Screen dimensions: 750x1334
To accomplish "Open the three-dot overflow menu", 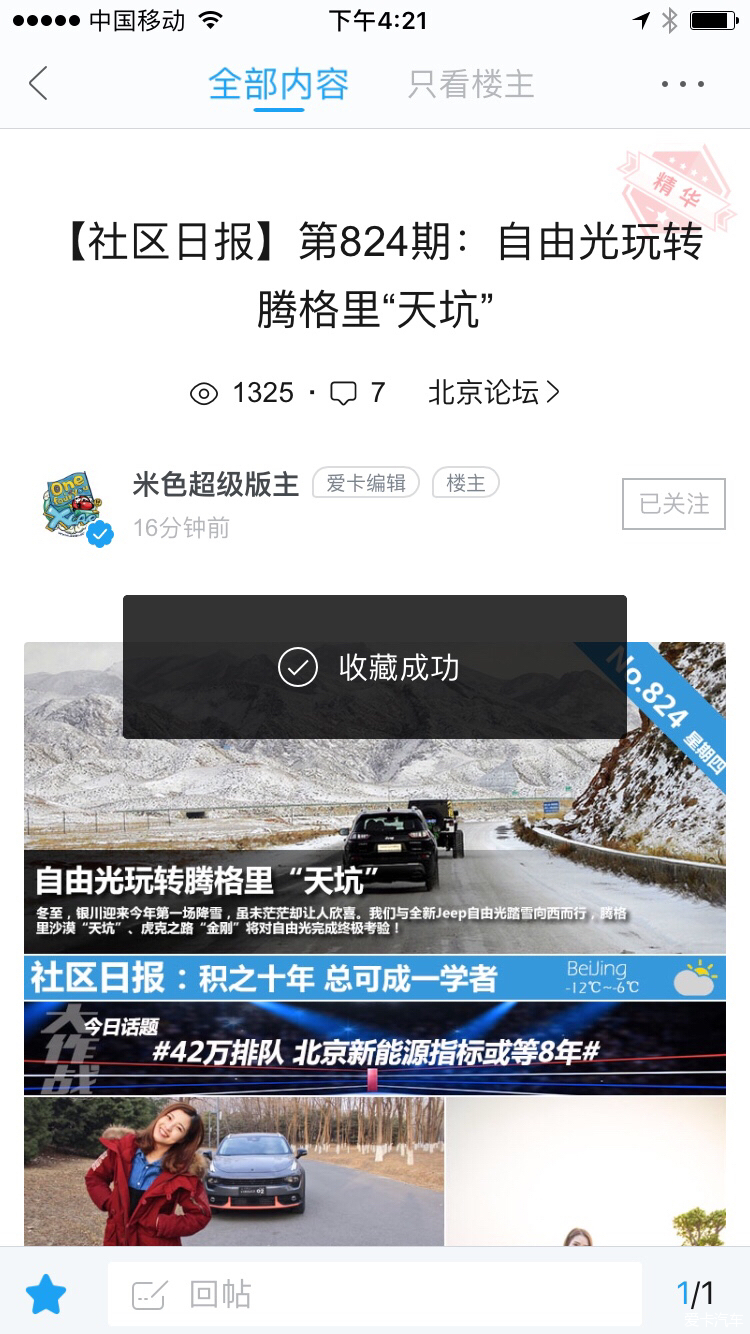I will 683,84.
